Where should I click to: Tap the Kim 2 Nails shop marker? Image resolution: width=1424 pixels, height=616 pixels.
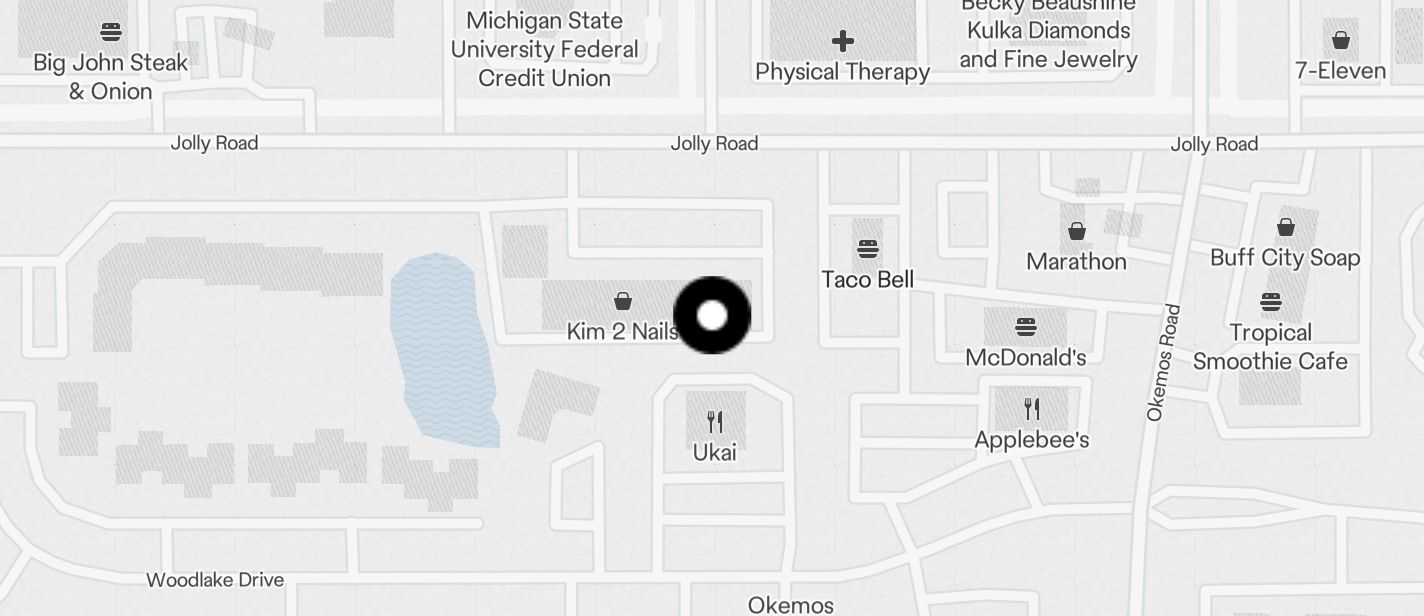click(623, 301)
